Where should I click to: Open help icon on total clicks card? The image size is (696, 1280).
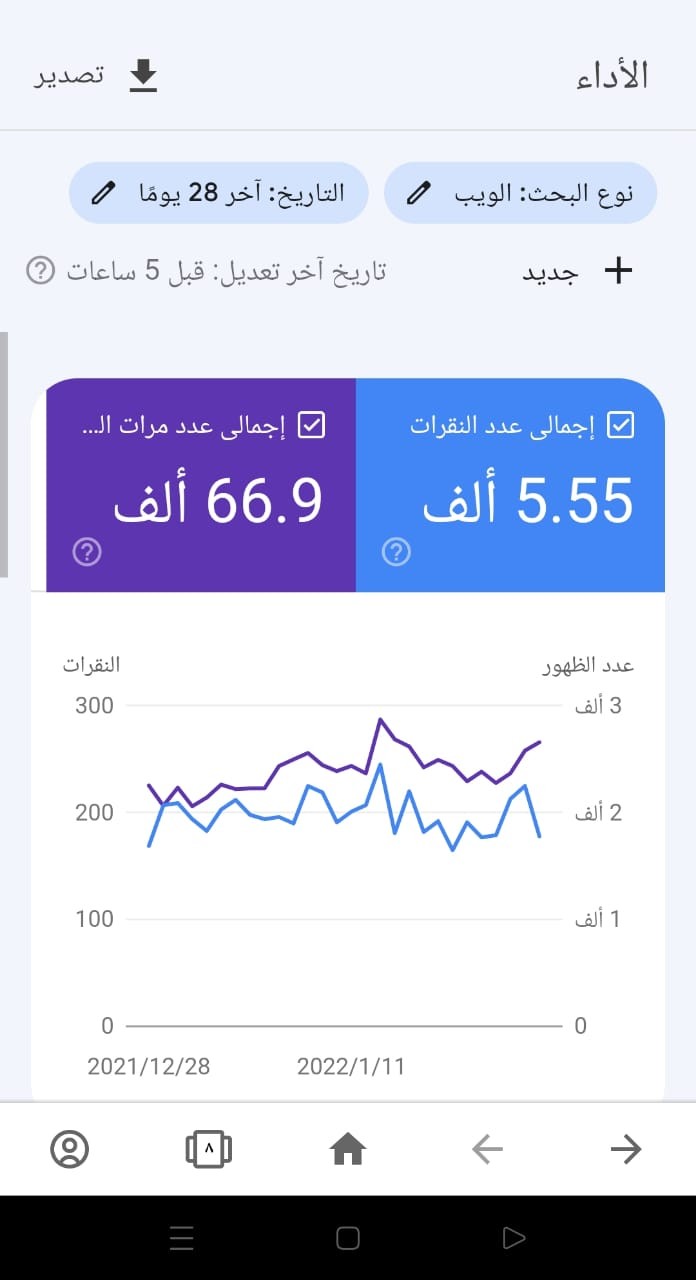tap(397, 552)
